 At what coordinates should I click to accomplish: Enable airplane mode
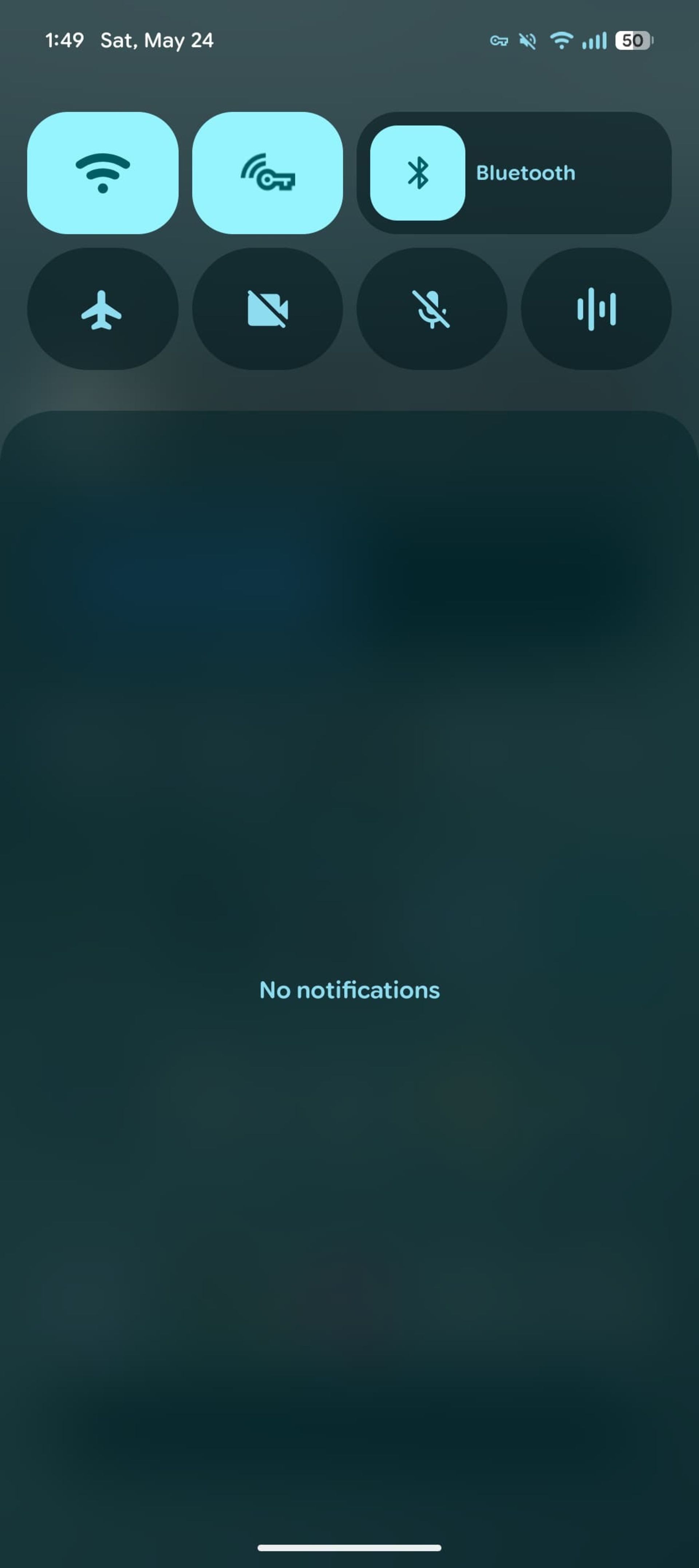(102, 309)
